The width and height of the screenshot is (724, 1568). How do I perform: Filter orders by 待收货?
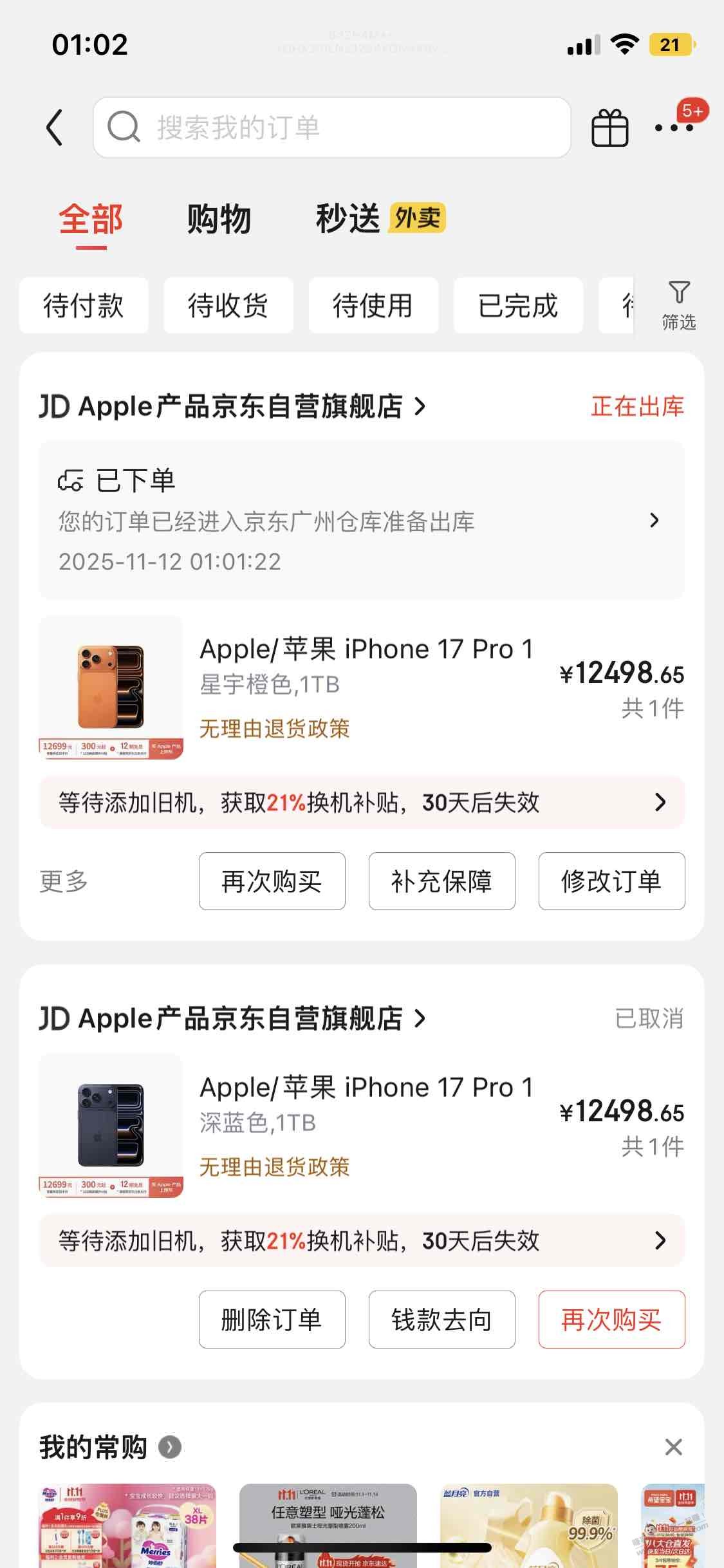point(228,305)
